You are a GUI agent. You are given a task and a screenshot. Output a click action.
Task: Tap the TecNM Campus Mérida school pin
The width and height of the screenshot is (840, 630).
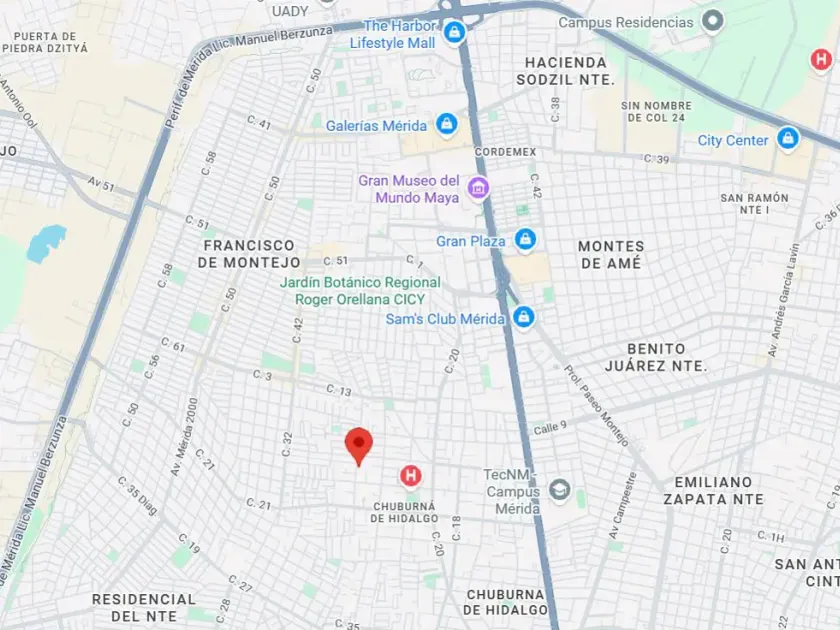point(560,490)
